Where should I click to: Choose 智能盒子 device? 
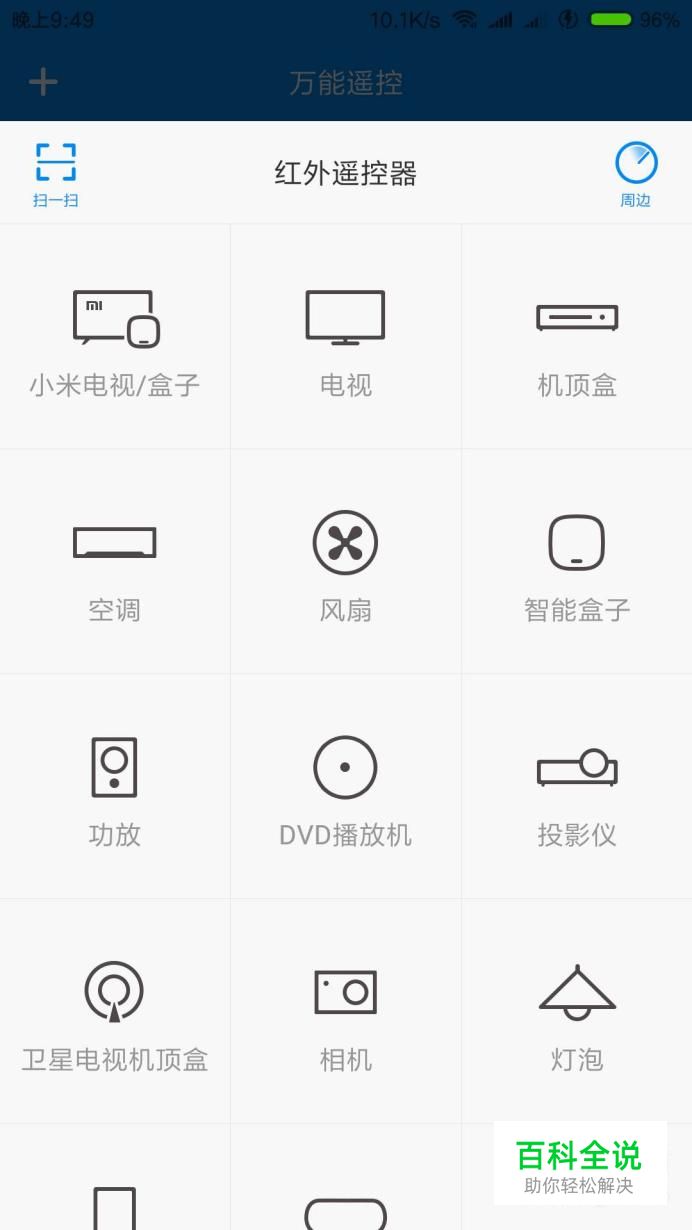(577, 562)
